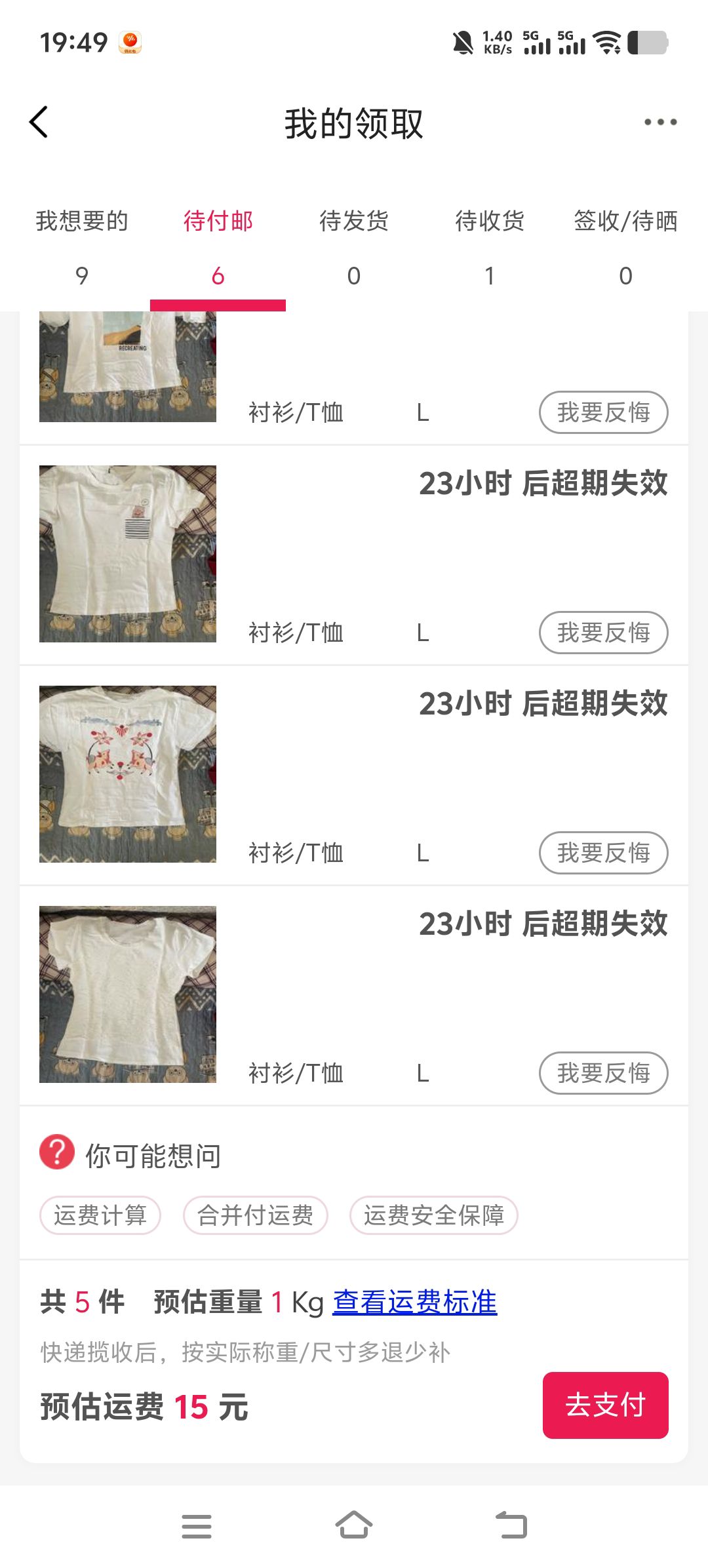Select the 运费安全保障 chip
708x1568 pixels.
[x=434, y=1215]
